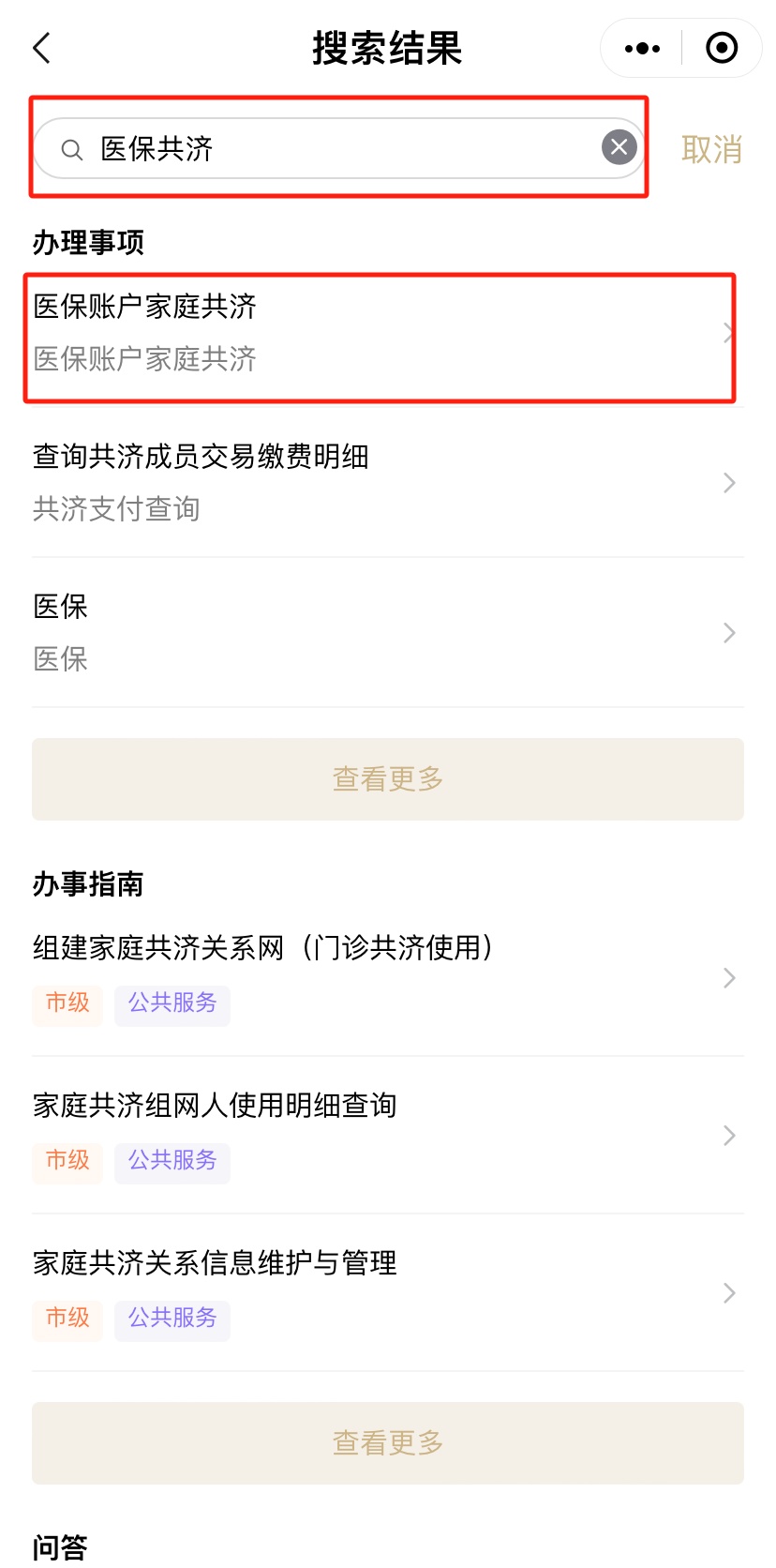
Task: Close the mini program with the circle icon
Action: (x=722, y=48)
